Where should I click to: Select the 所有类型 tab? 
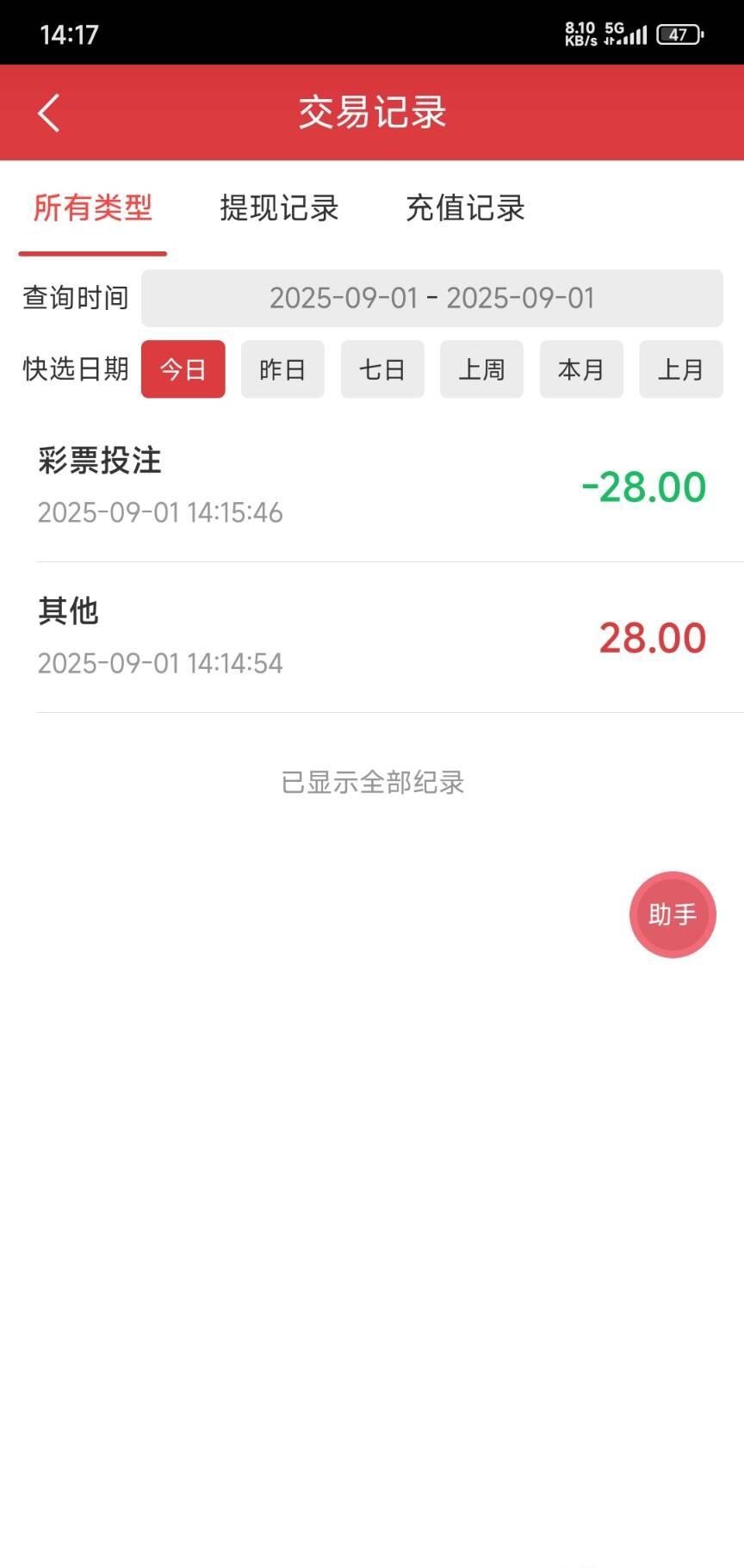pos(93,208)
